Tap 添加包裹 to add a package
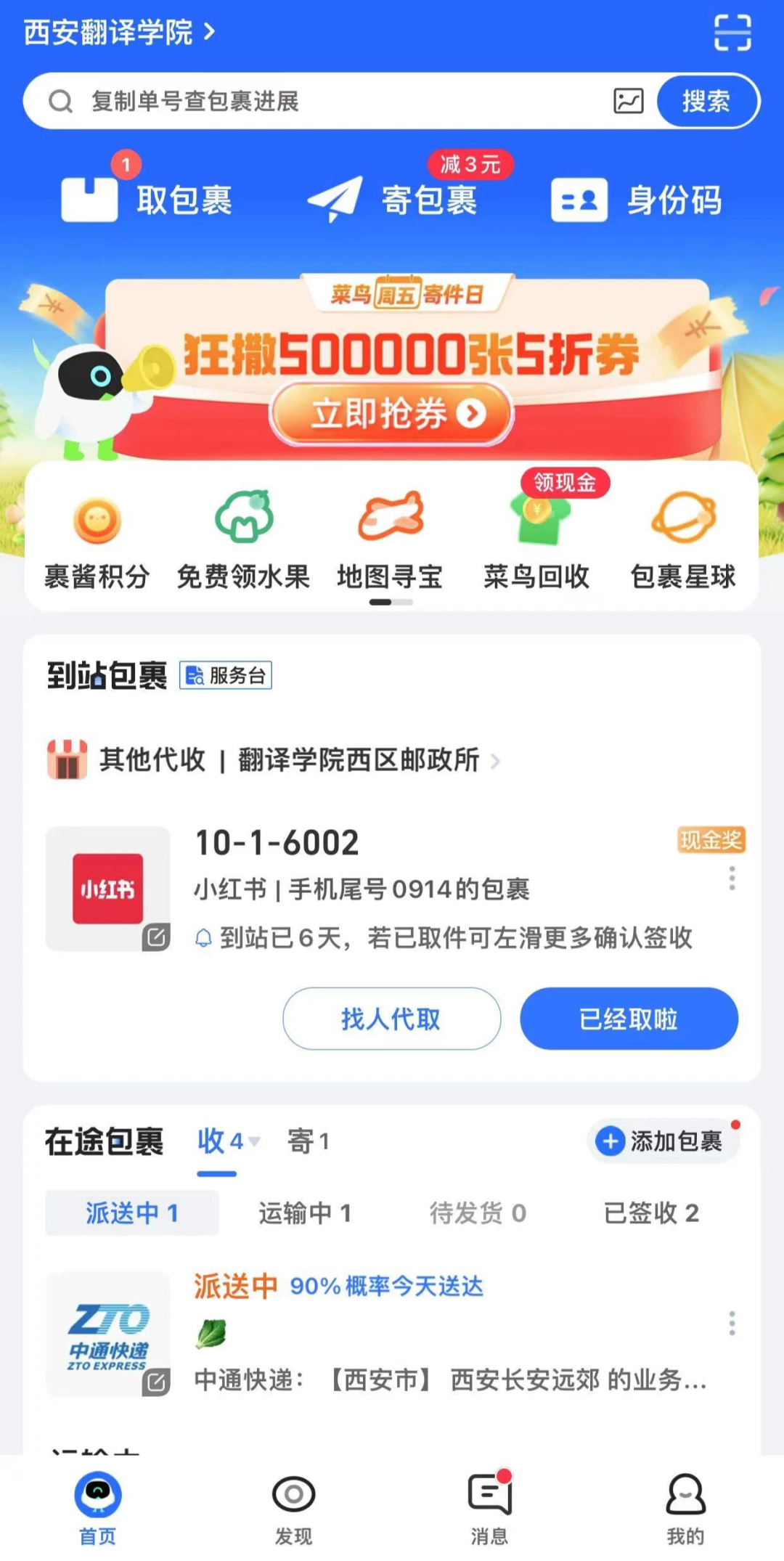 (x=663, y=1141)
